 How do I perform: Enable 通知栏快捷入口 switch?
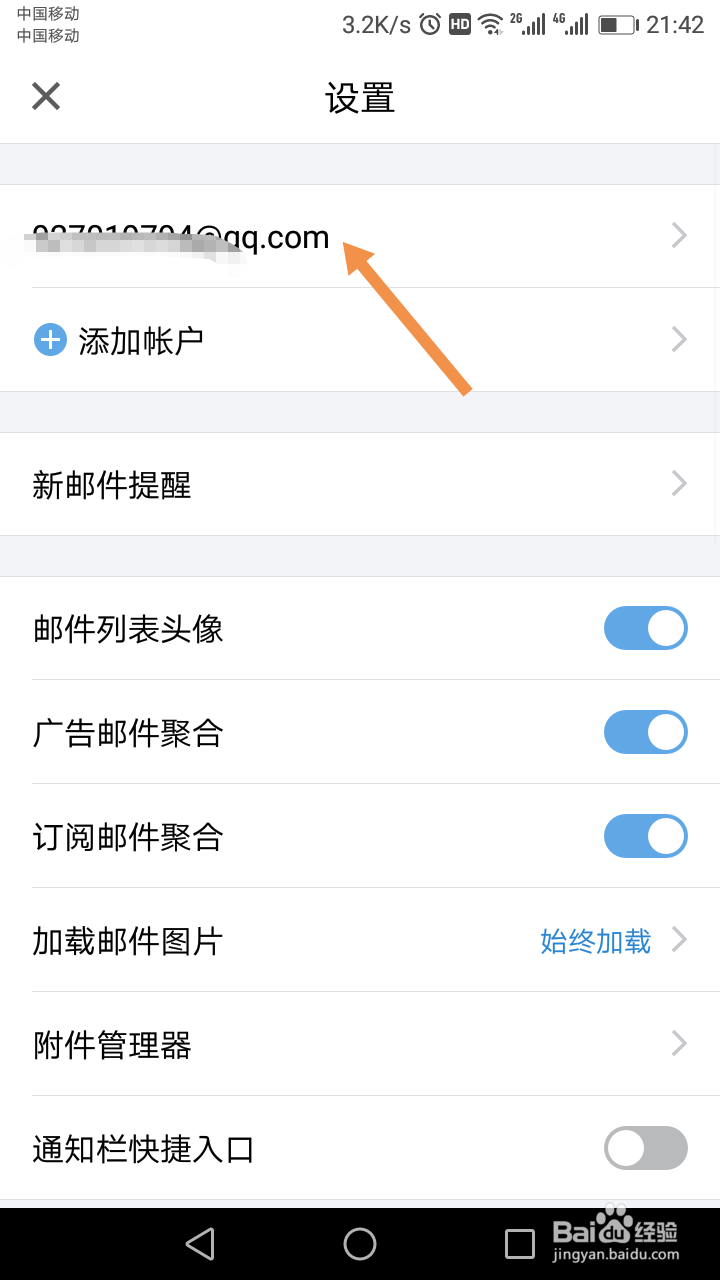click(x=645, y=1148)
